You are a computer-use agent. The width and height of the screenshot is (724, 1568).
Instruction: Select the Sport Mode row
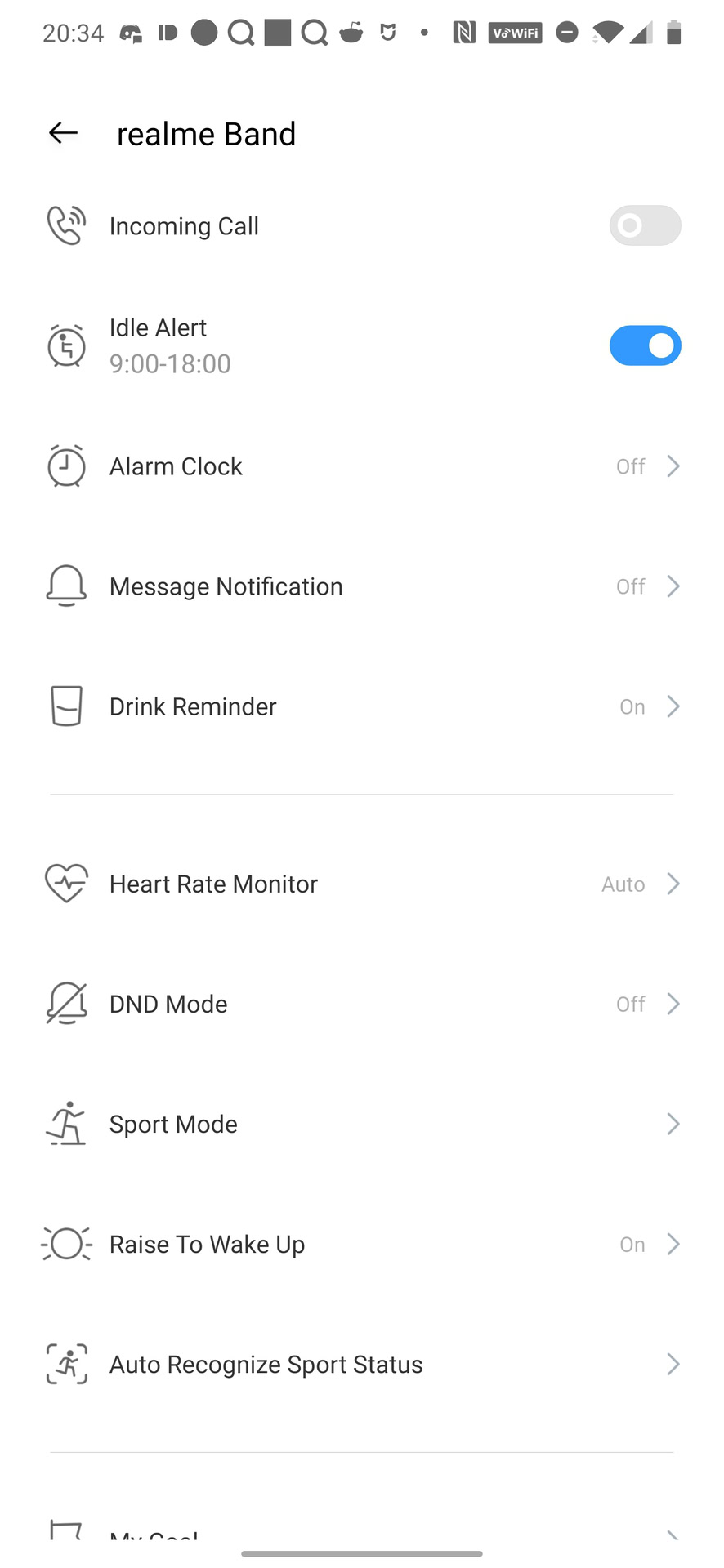[362, 1124]
